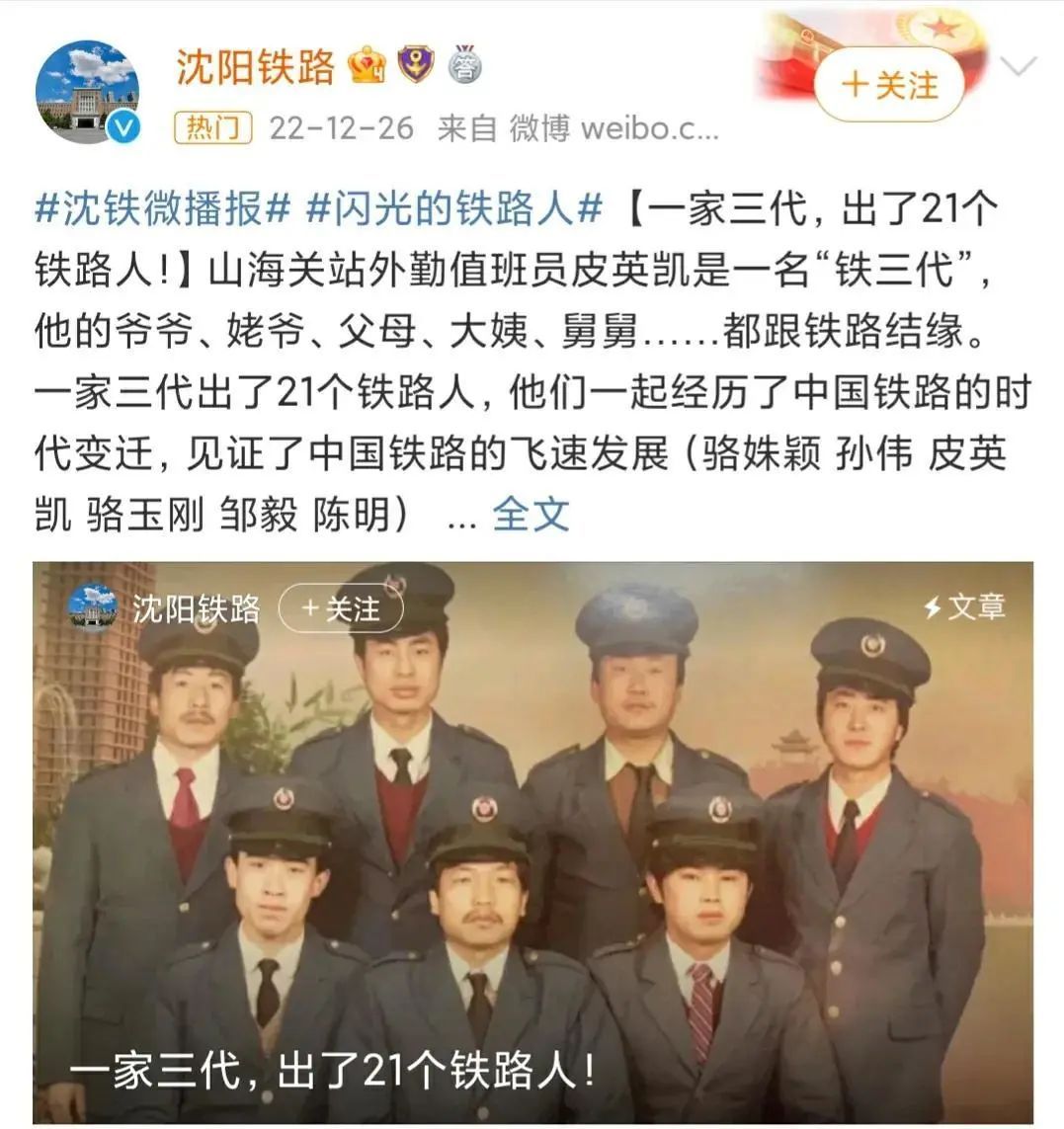1064x1129 pixels.
Task: Open the #闪光的铁路人# hashtag
Action: [x=453, y=209]
